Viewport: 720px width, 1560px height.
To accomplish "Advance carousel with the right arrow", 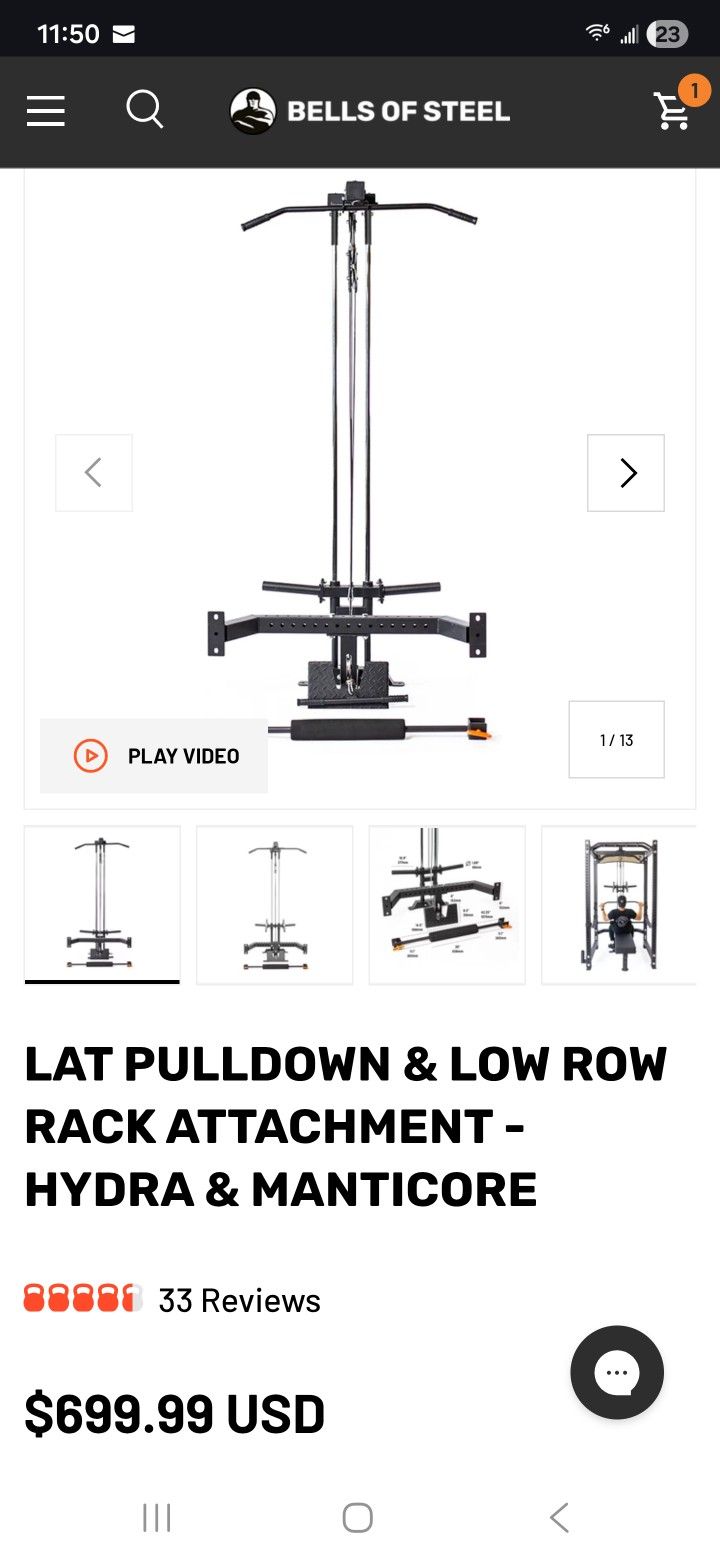I will tap(626, 473).
